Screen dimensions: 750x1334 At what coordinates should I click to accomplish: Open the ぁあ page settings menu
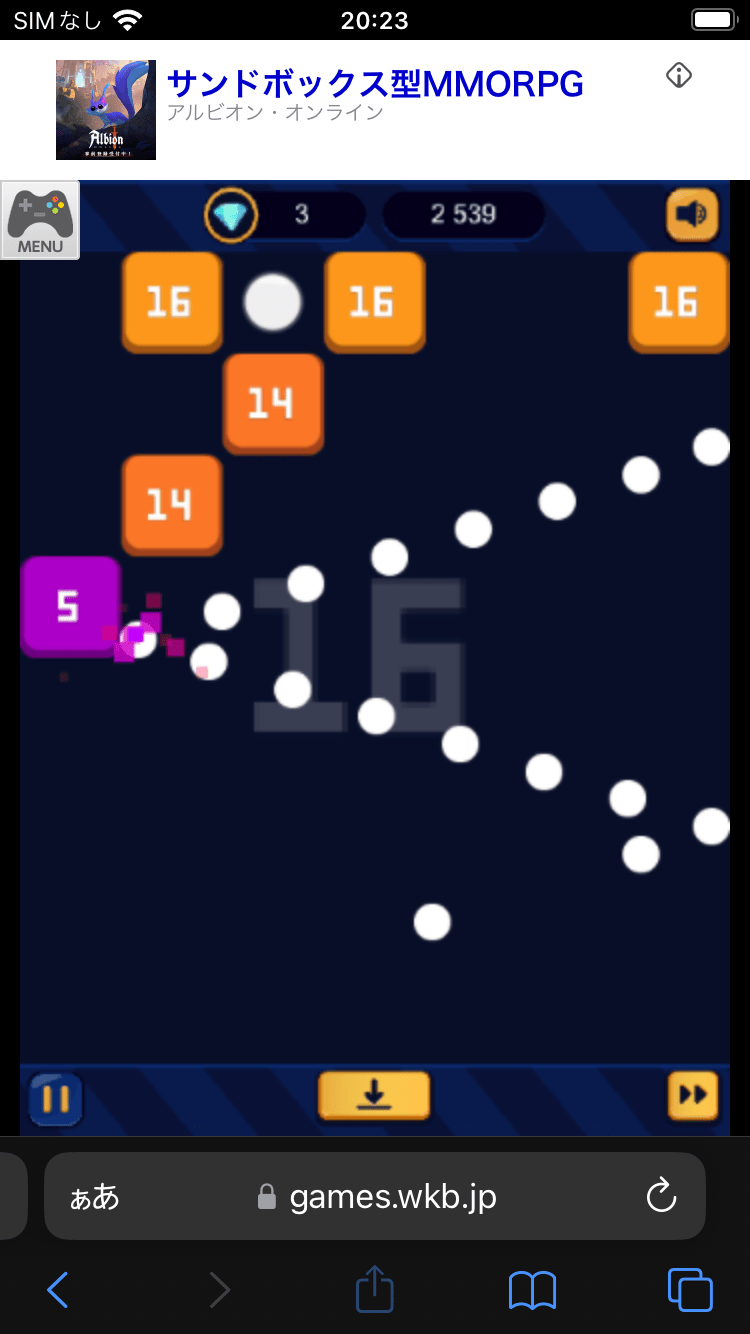coord(94,1196)
